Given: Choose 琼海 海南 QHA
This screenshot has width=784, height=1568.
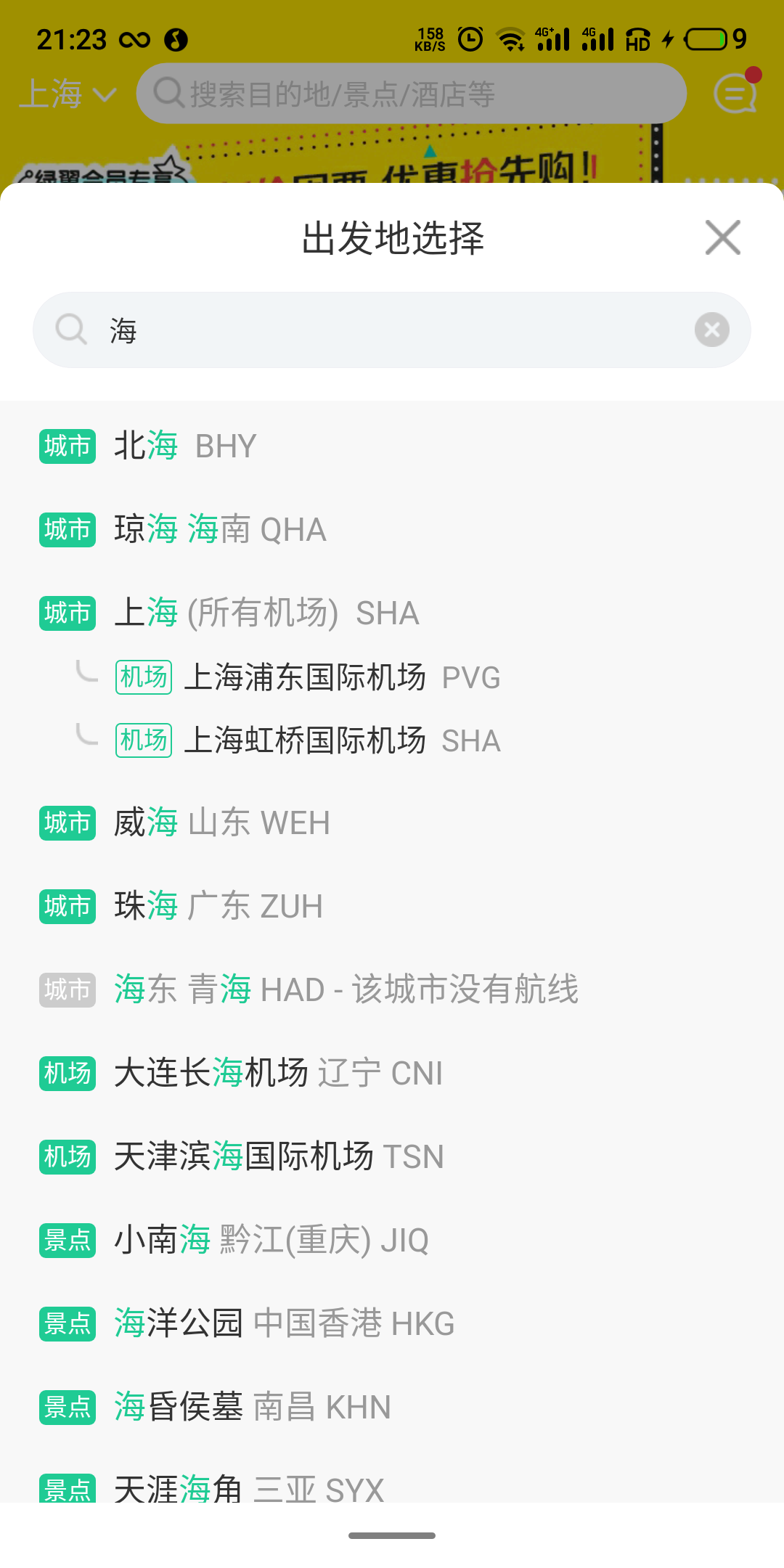Looking at the screenshot, I should 220,529.
